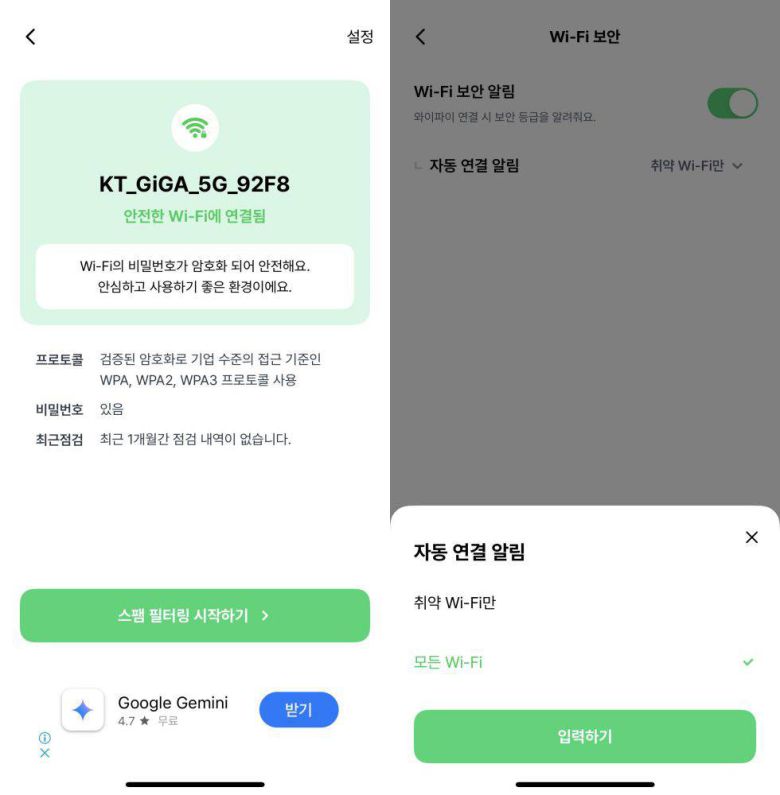Viewport: 780px width, 795px height.
Task: Disable the Wi-Fi 보안 알림 toggle
Action: 733,104
